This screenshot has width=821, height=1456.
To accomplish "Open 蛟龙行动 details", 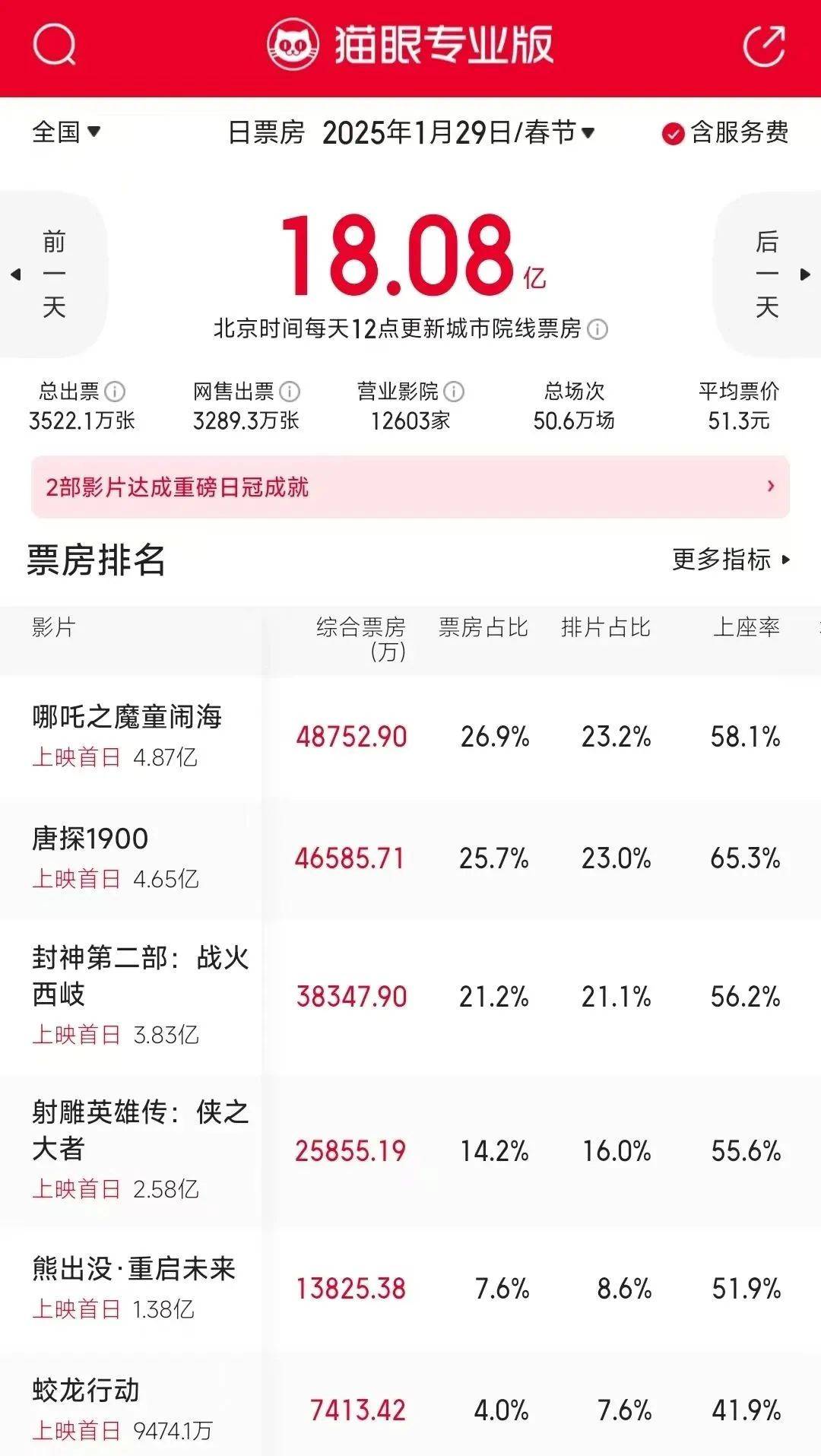I will [x=410, y=1407].
